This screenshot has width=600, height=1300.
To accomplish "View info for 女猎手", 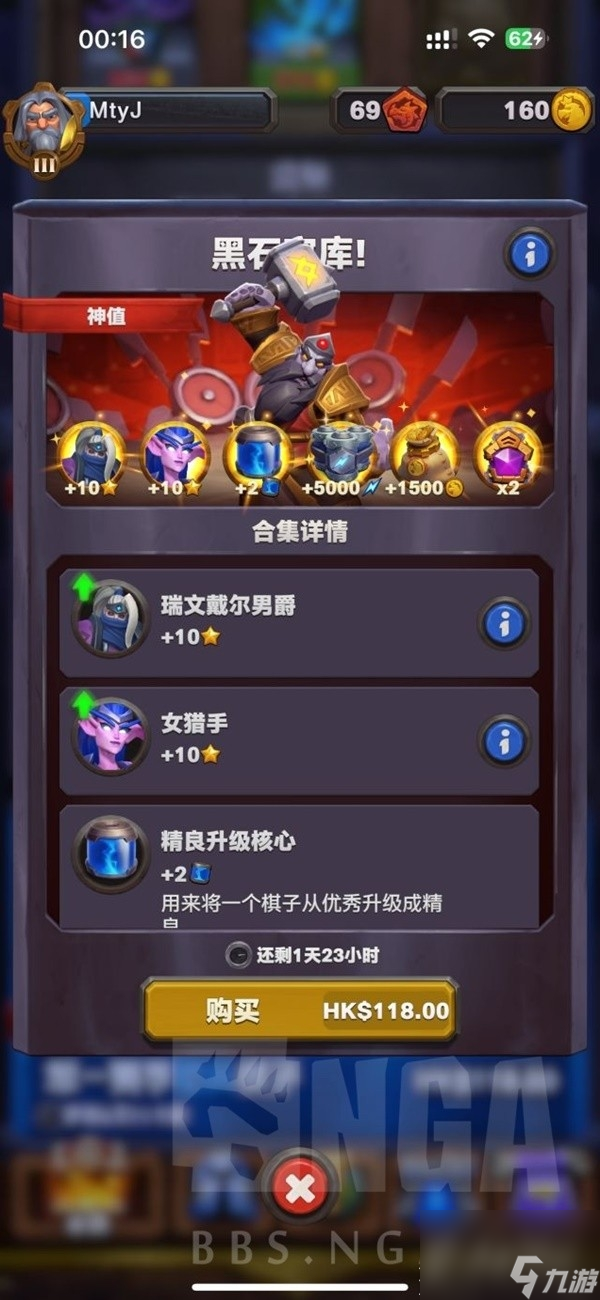I will 504,742.
